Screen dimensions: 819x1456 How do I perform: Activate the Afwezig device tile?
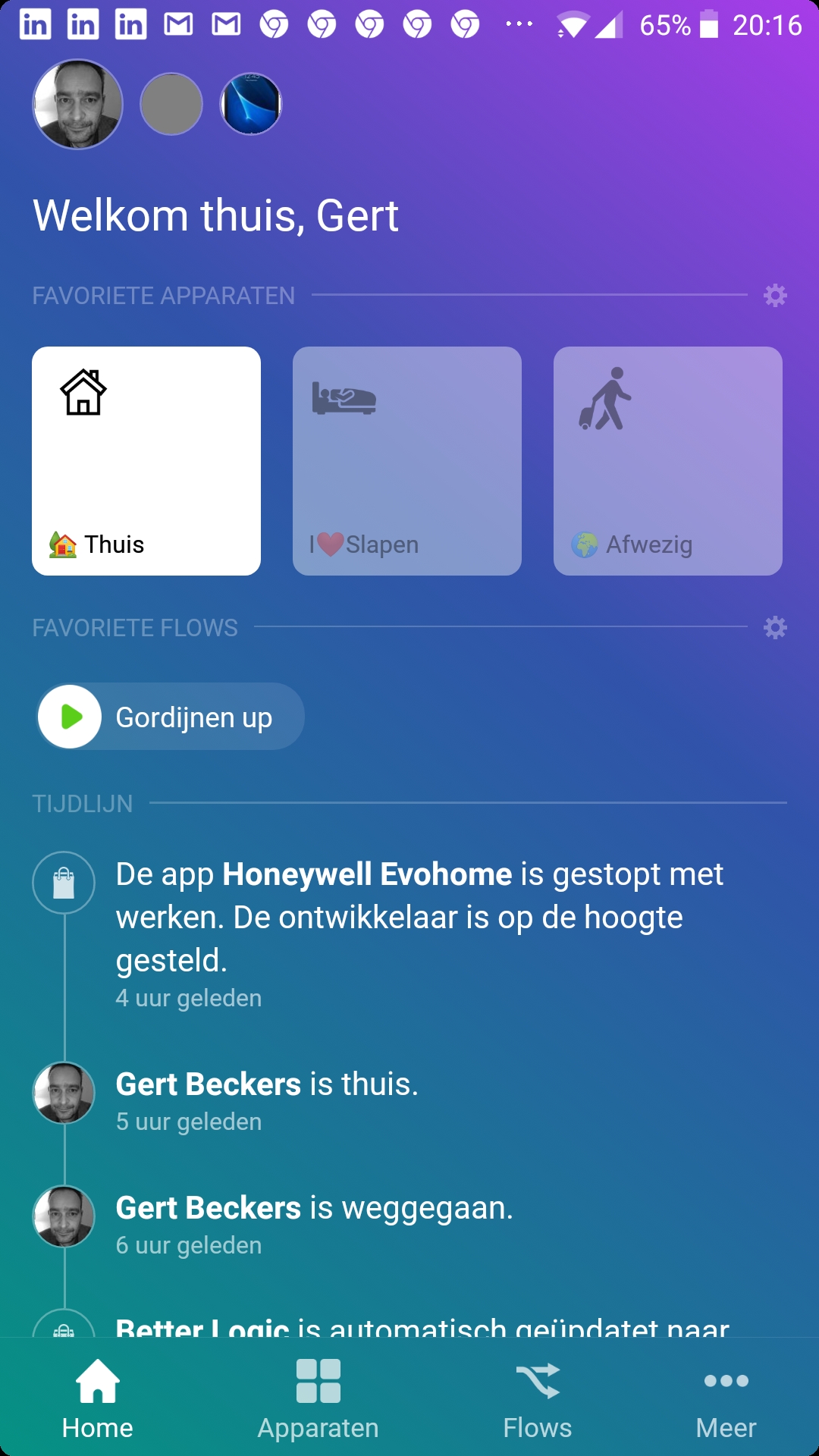click(668, 461)
